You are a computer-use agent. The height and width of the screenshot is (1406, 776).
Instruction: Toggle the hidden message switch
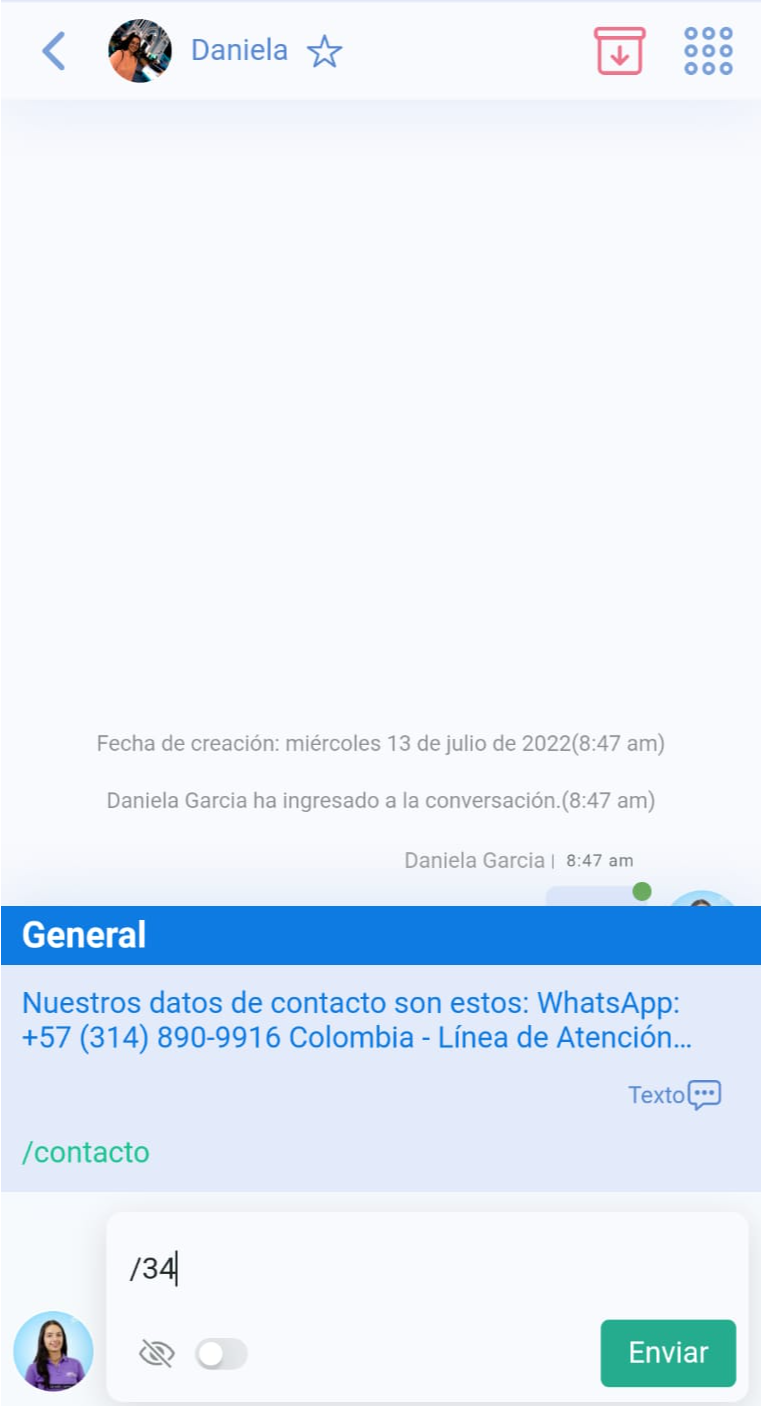pos(221,1354)
